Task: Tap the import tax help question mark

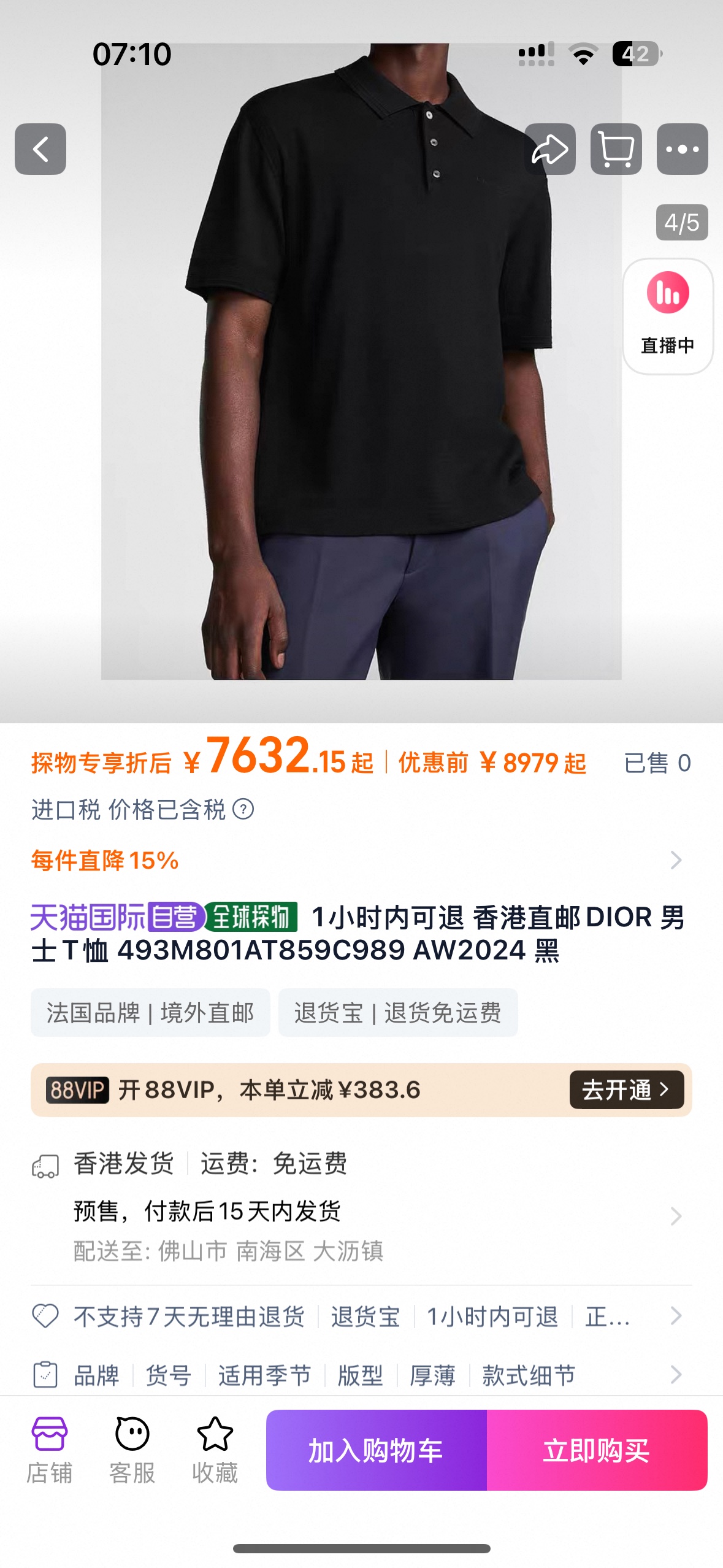Action: click(x=243, y=809)
